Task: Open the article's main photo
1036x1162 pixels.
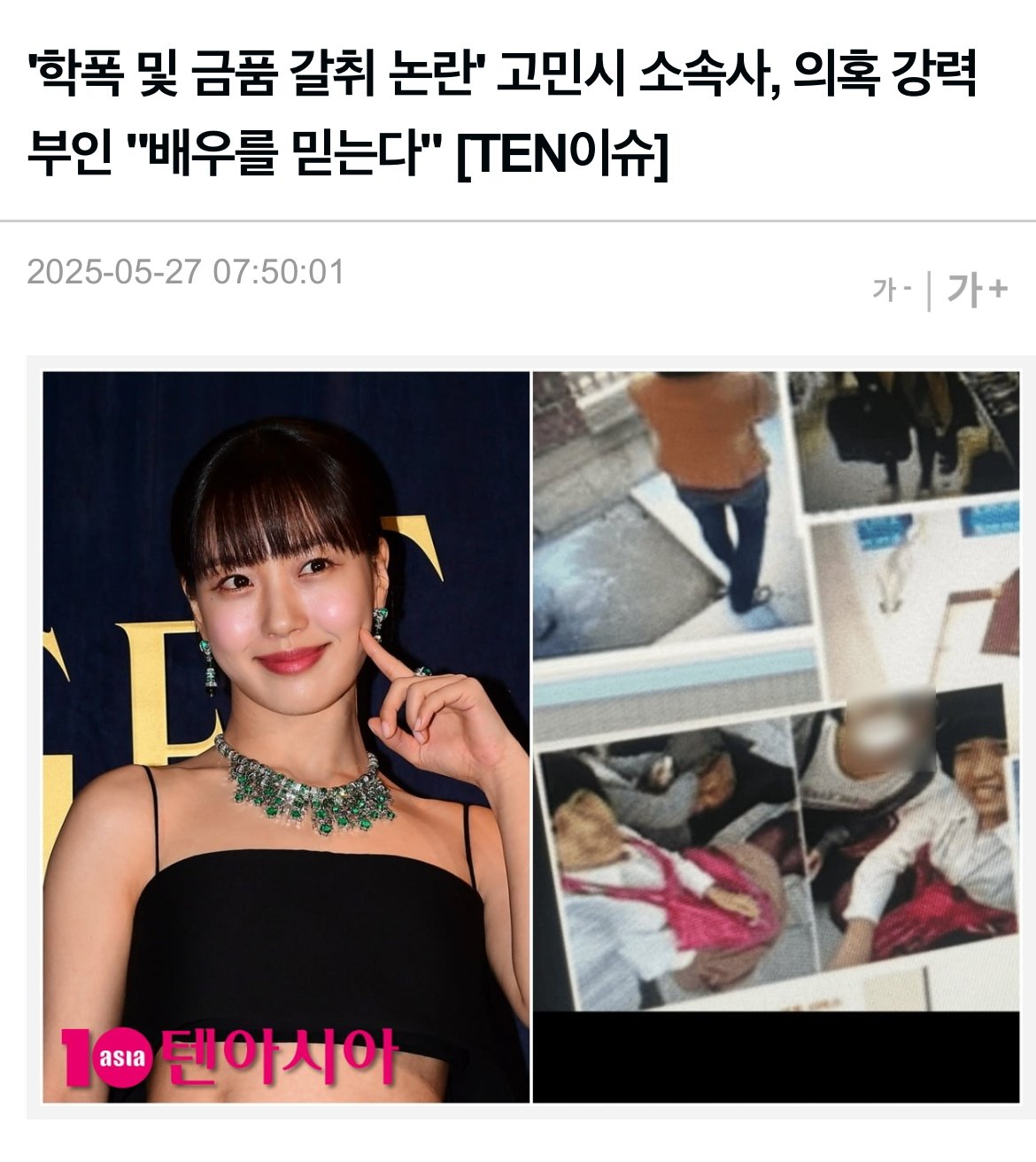Action: (530, 737)
